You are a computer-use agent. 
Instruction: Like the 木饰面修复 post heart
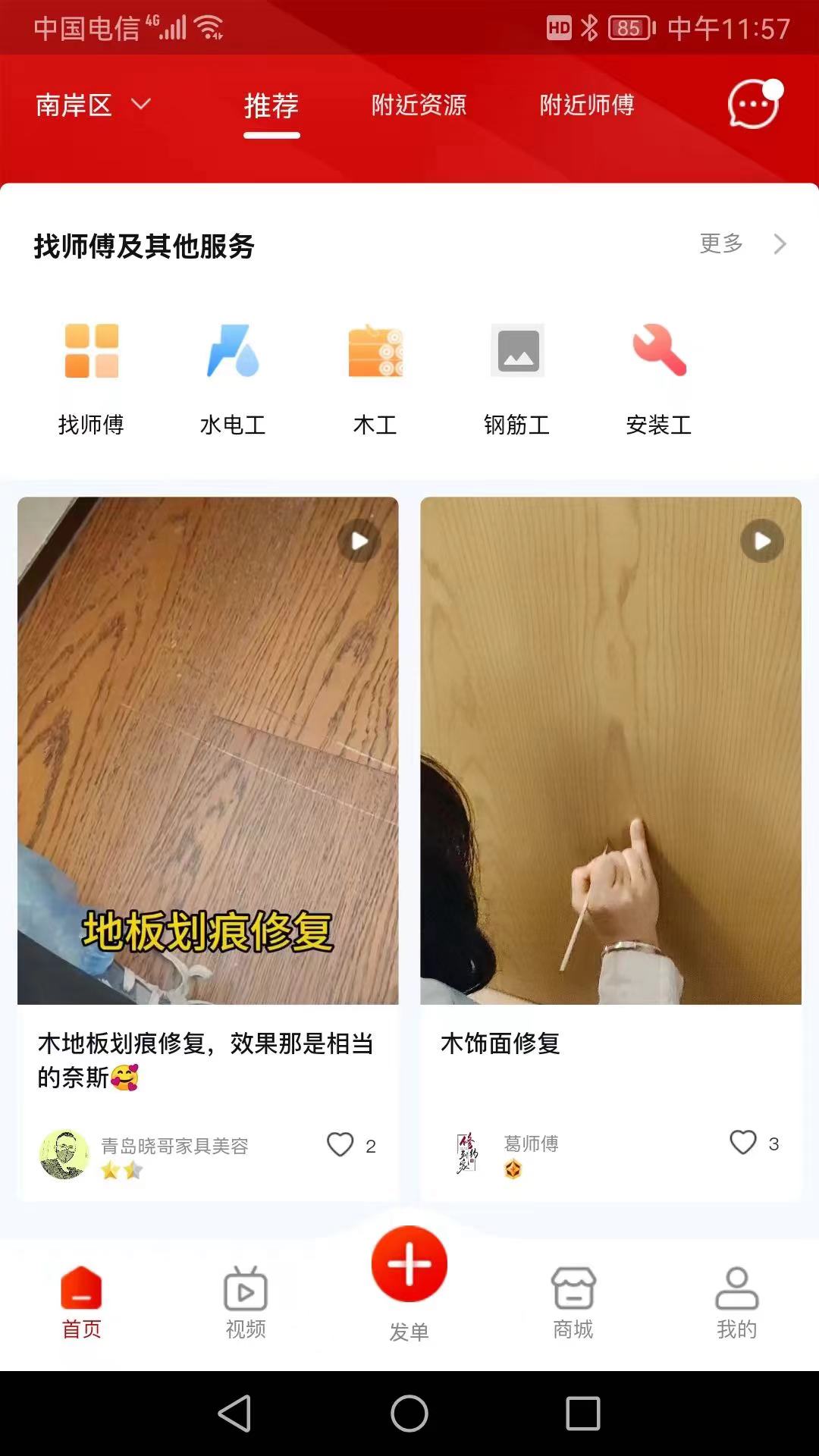[742, 1143]
